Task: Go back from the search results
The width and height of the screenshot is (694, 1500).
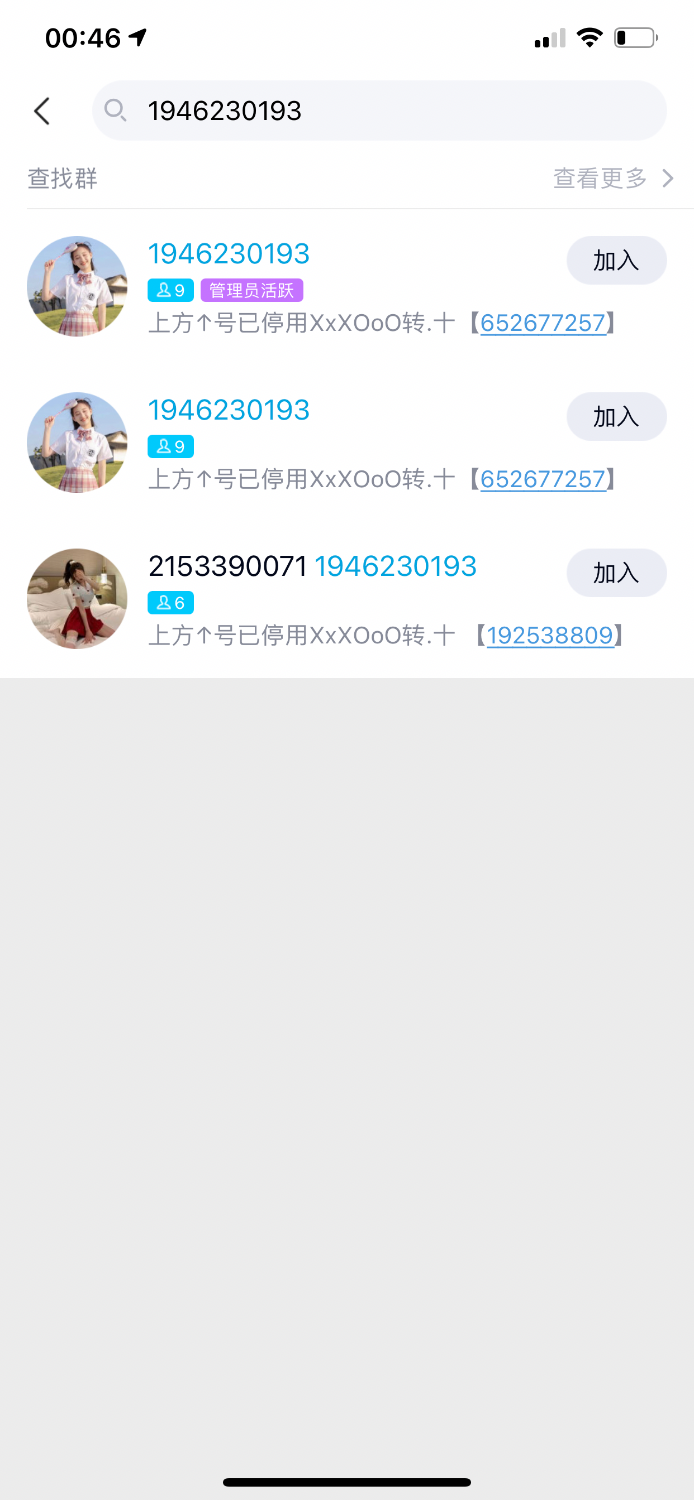Action: click(41, 111)
